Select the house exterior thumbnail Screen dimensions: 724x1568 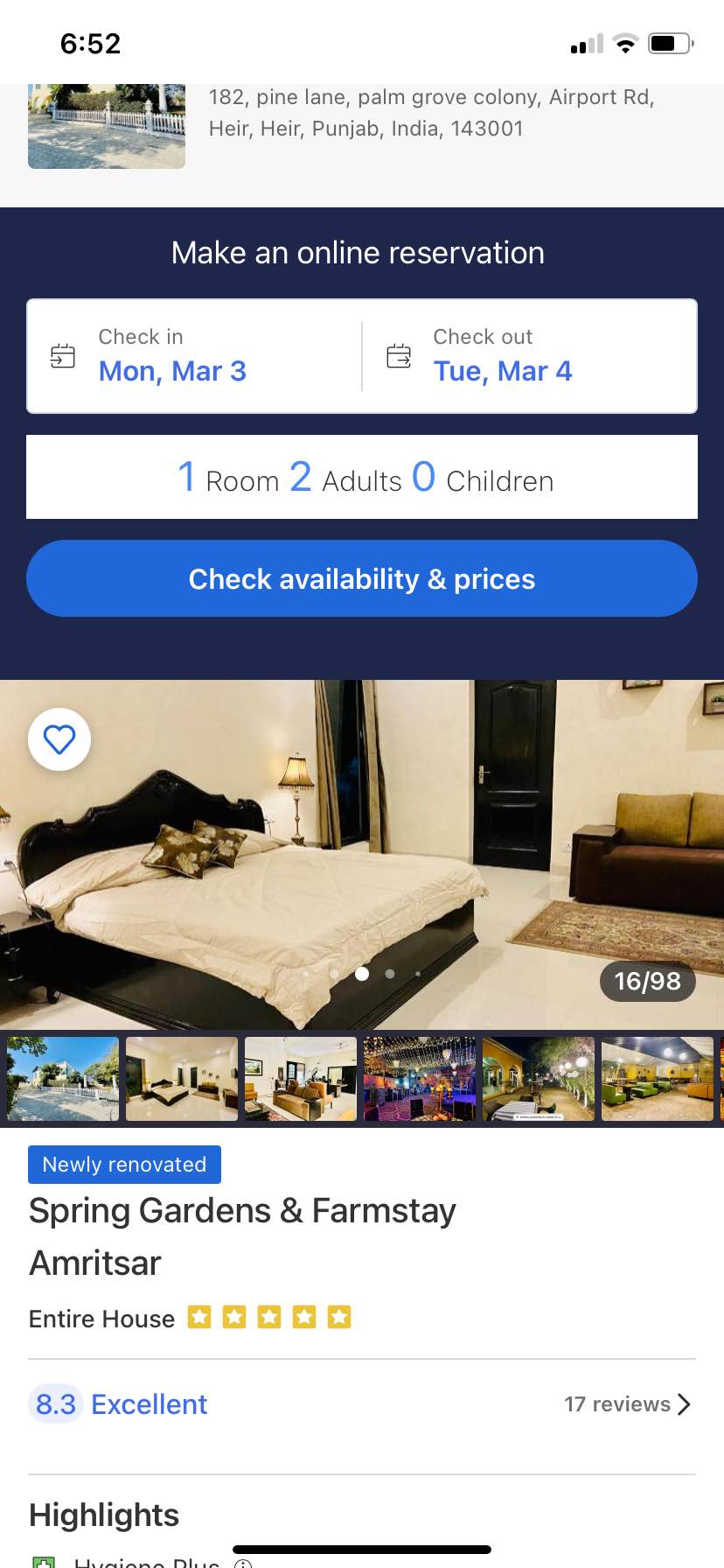63,1079
